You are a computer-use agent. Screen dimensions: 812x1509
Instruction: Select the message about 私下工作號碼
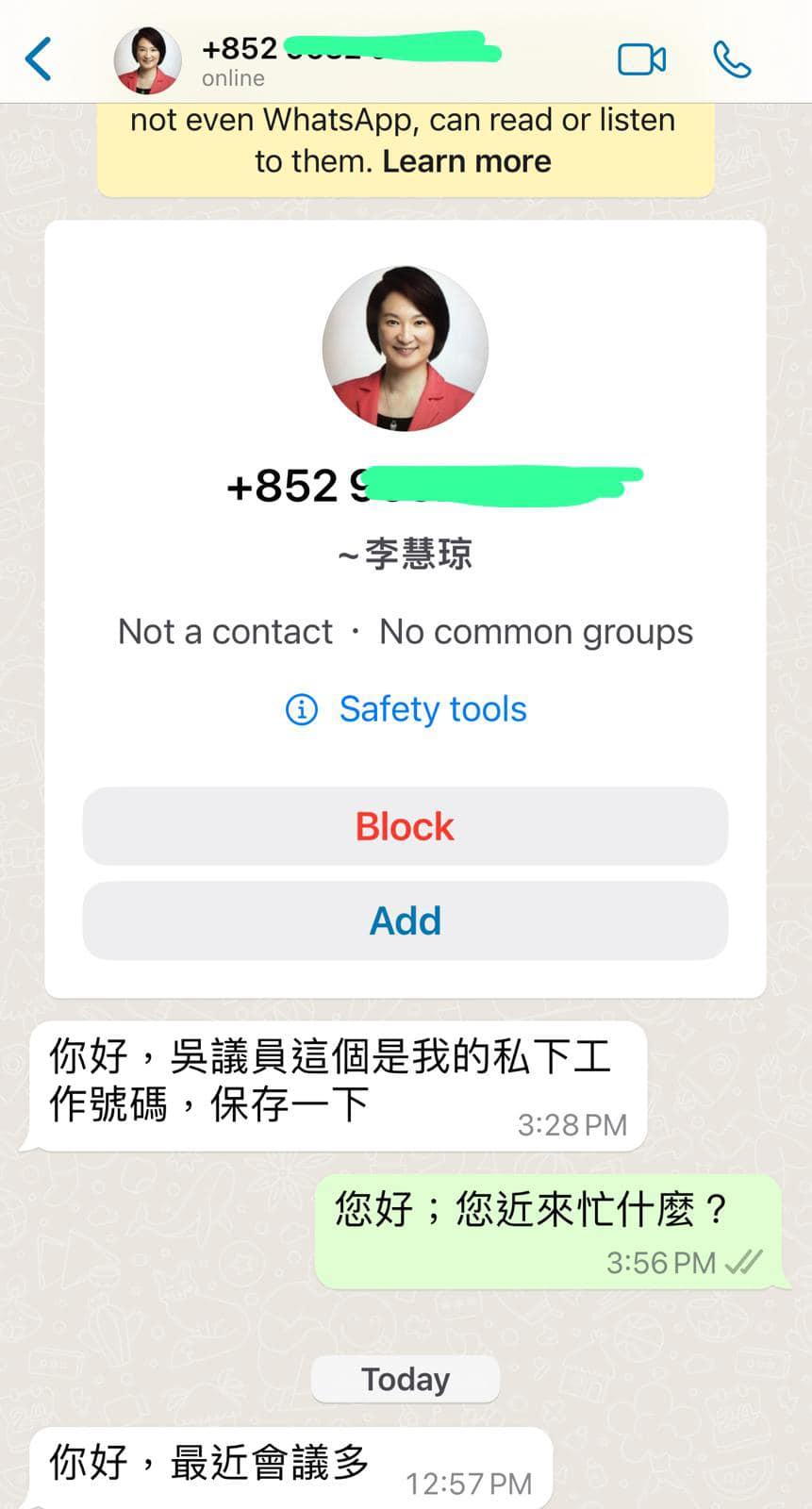[x=330, y=1083]
